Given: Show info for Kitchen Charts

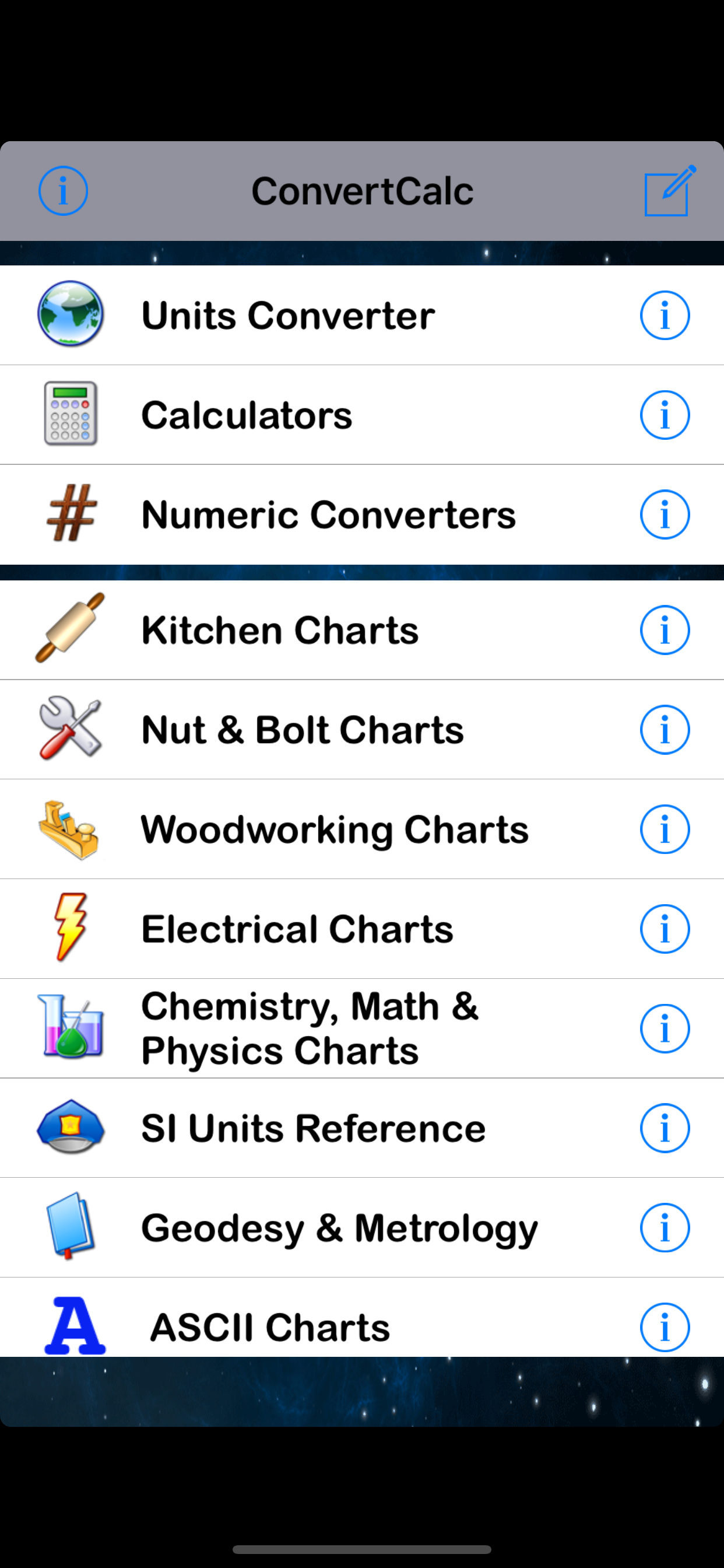Looking at the screenshot, I should pos(665,630).
